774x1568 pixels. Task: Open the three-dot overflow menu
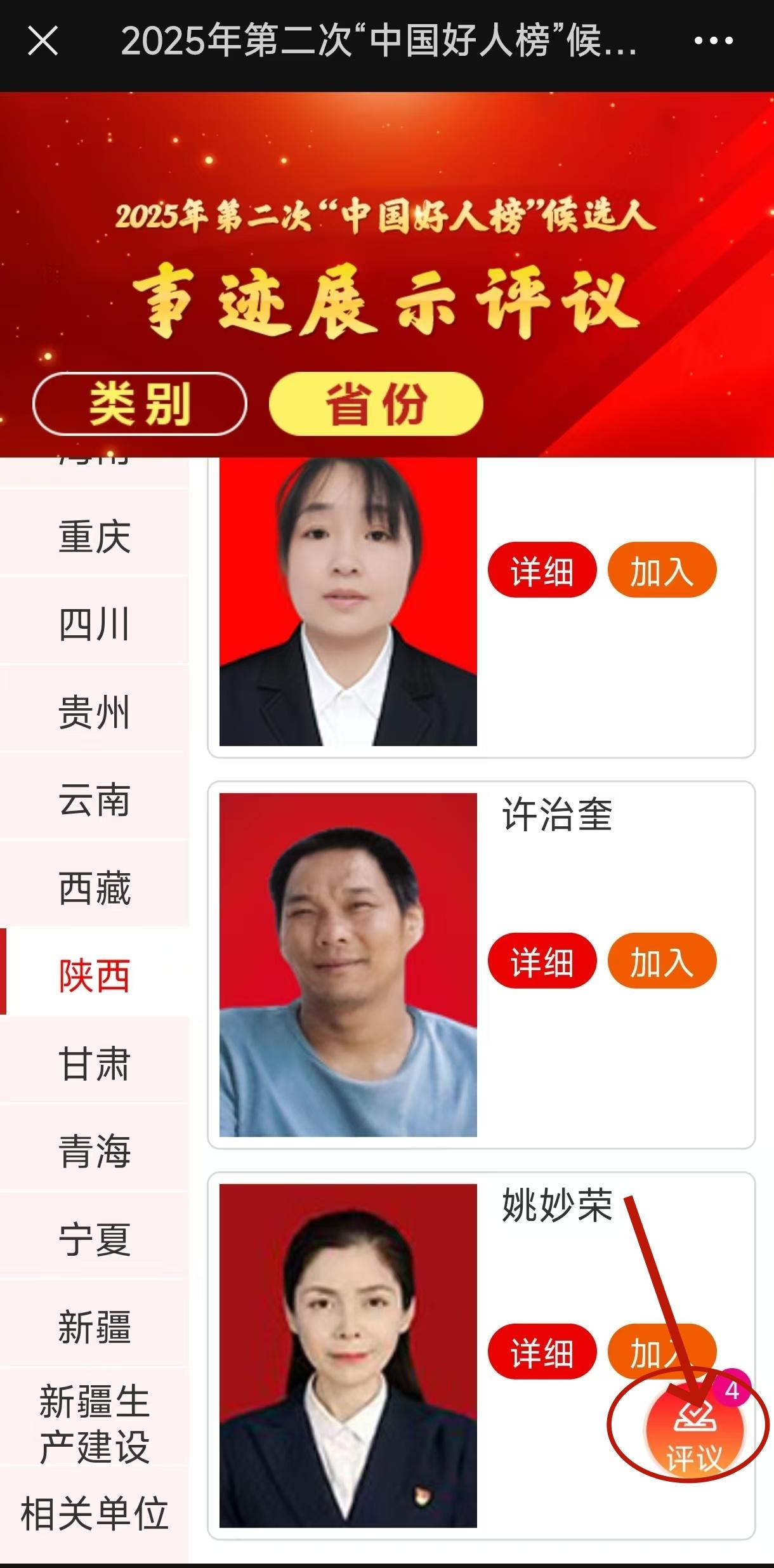tap(713, 41)
